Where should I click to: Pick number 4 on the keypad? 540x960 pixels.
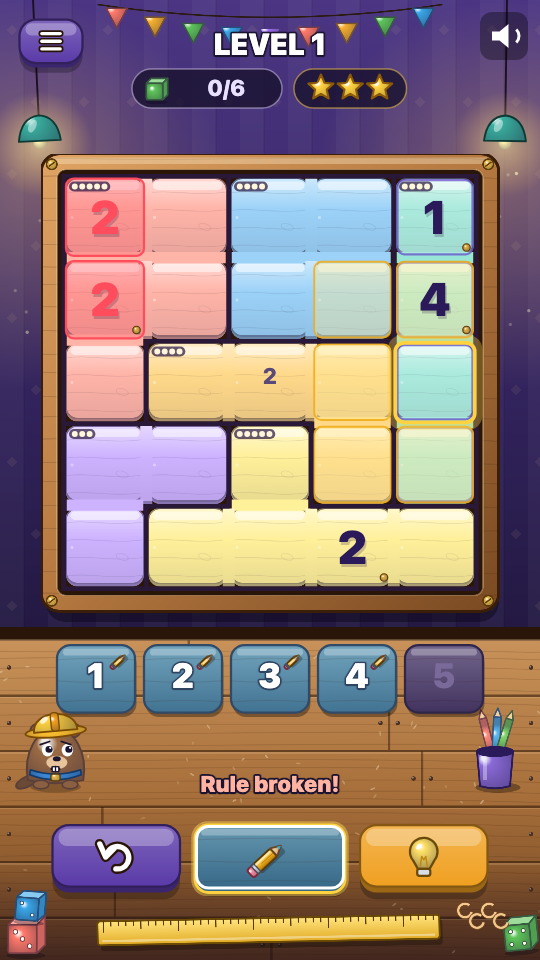pos(357,678)
